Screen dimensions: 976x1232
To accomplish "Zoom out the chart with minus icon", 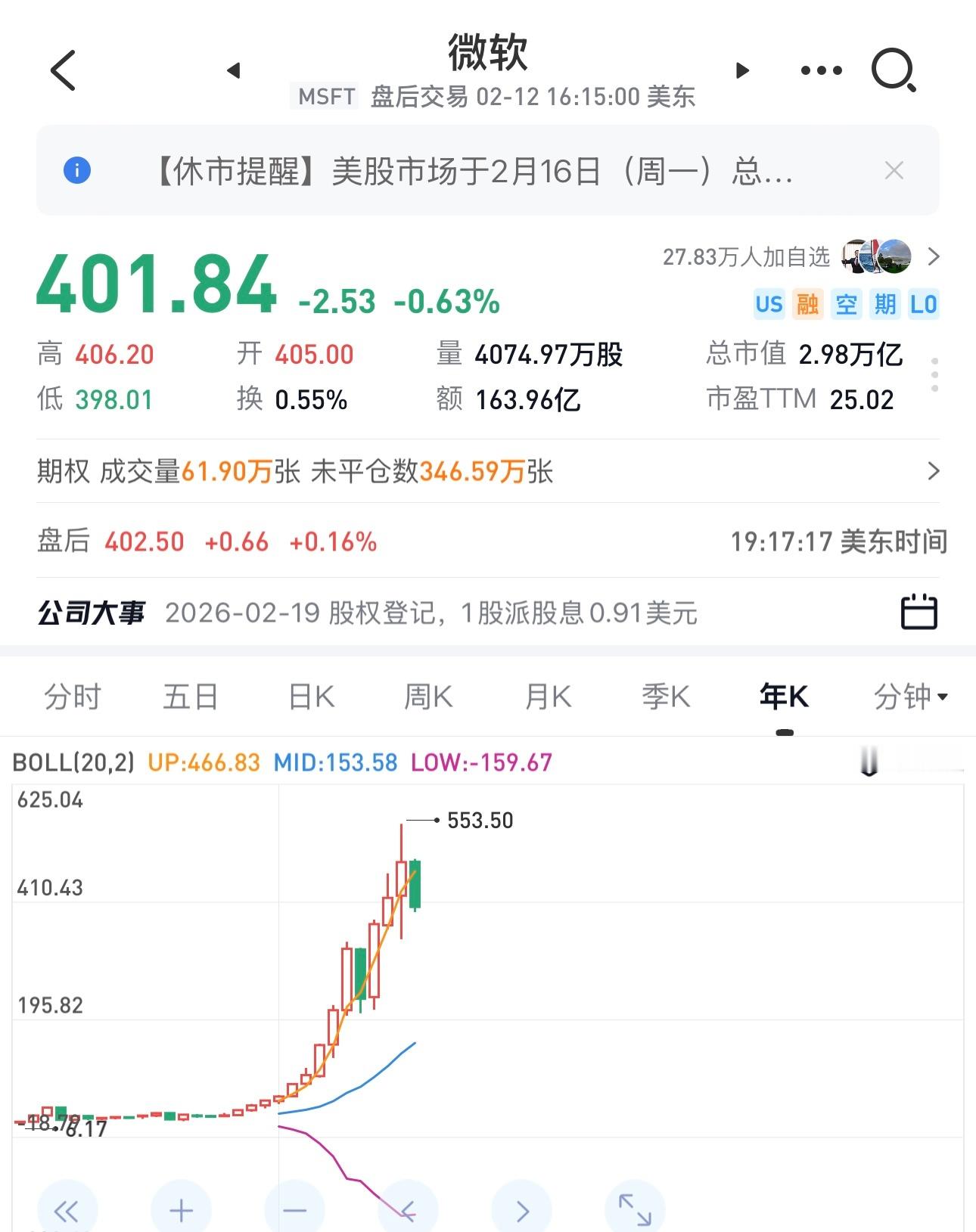I will [x=293, y=1209].
